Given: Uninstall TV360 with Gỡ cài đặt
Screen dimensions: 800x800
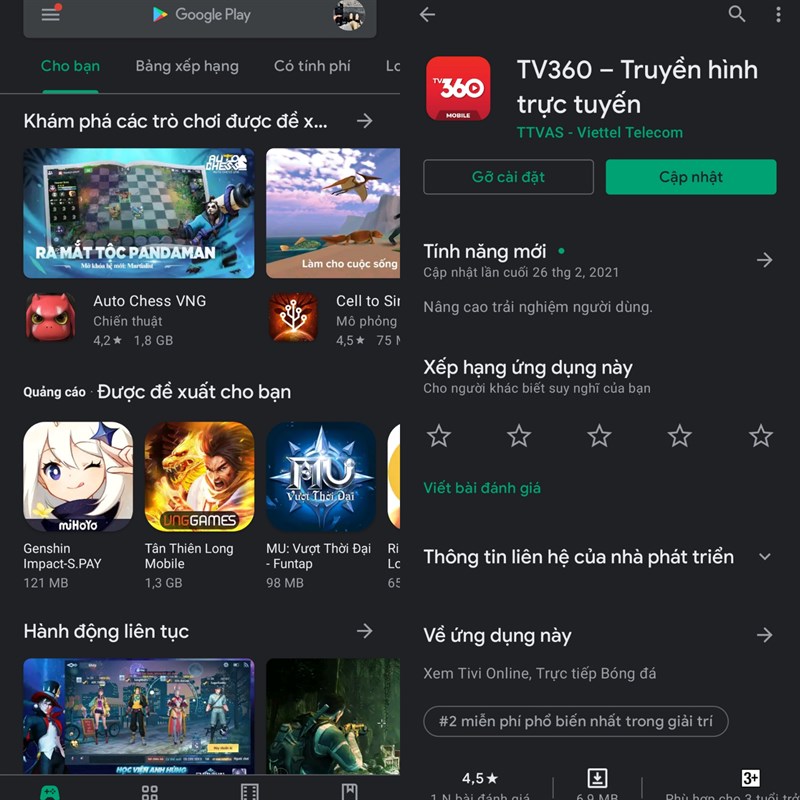Looking at the screenshot, I should [x=508, y=177].
